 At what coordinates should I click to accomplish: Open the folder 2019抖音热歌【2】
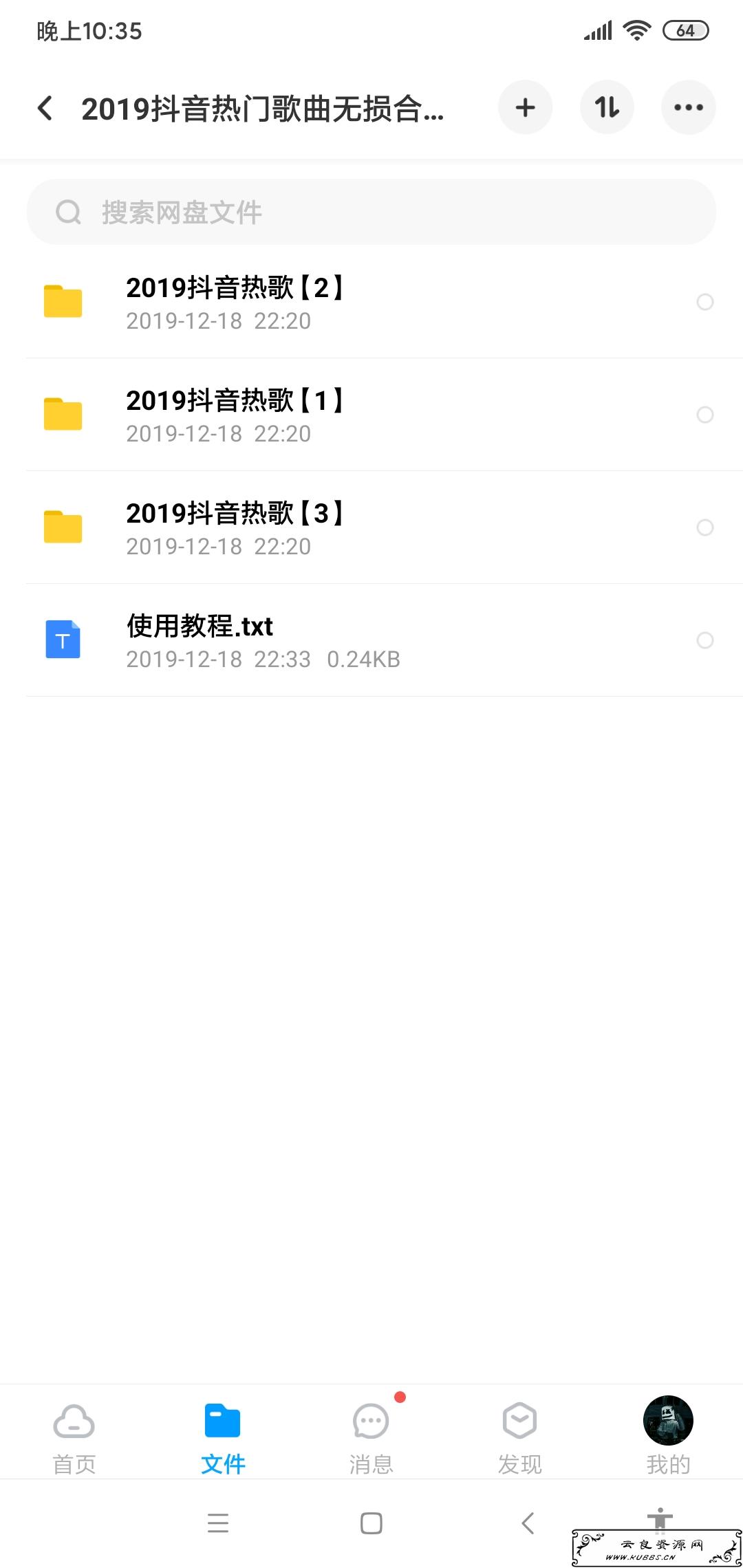click(234, 302)
